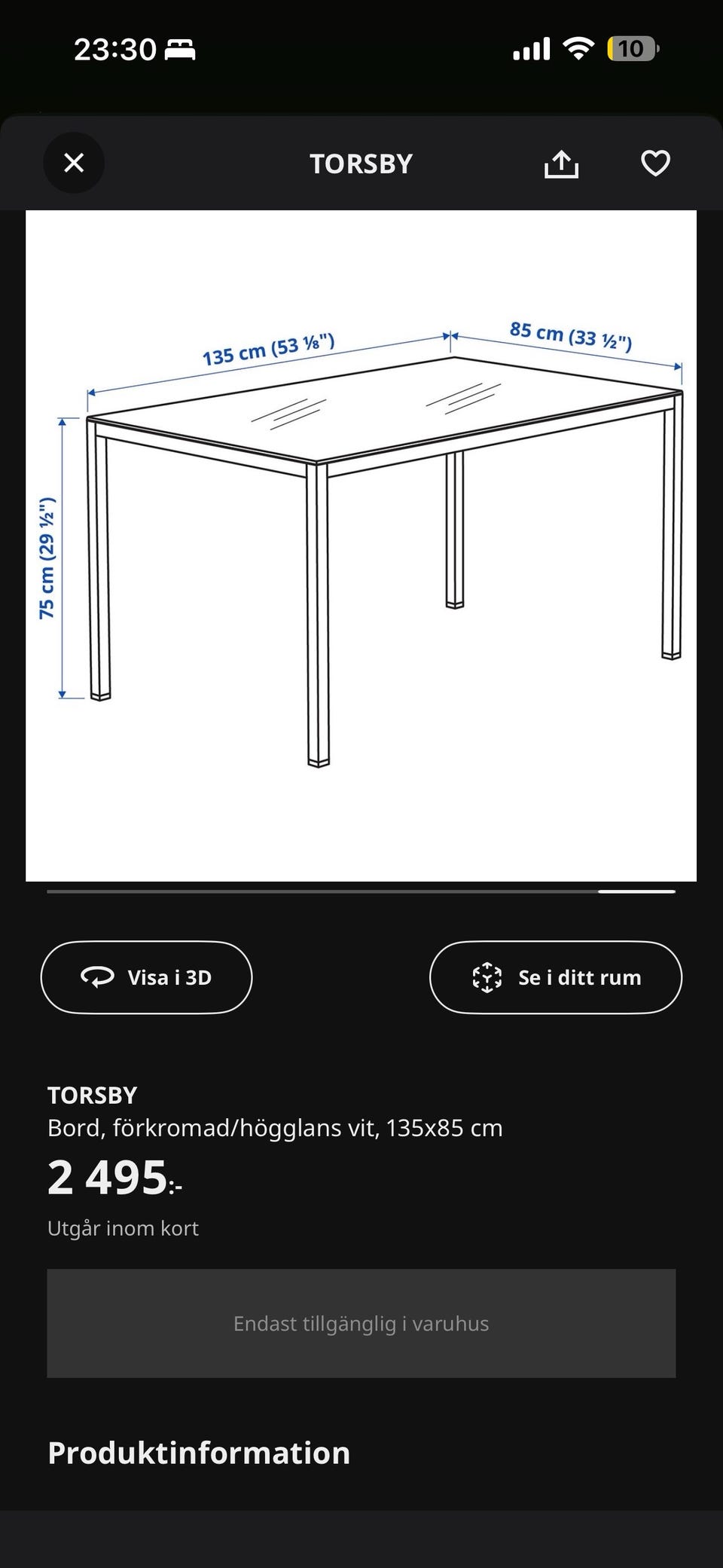Close the product view with the X icon
The height and width of the screenshot is (1568, 723).
click(x=73, y=163)
